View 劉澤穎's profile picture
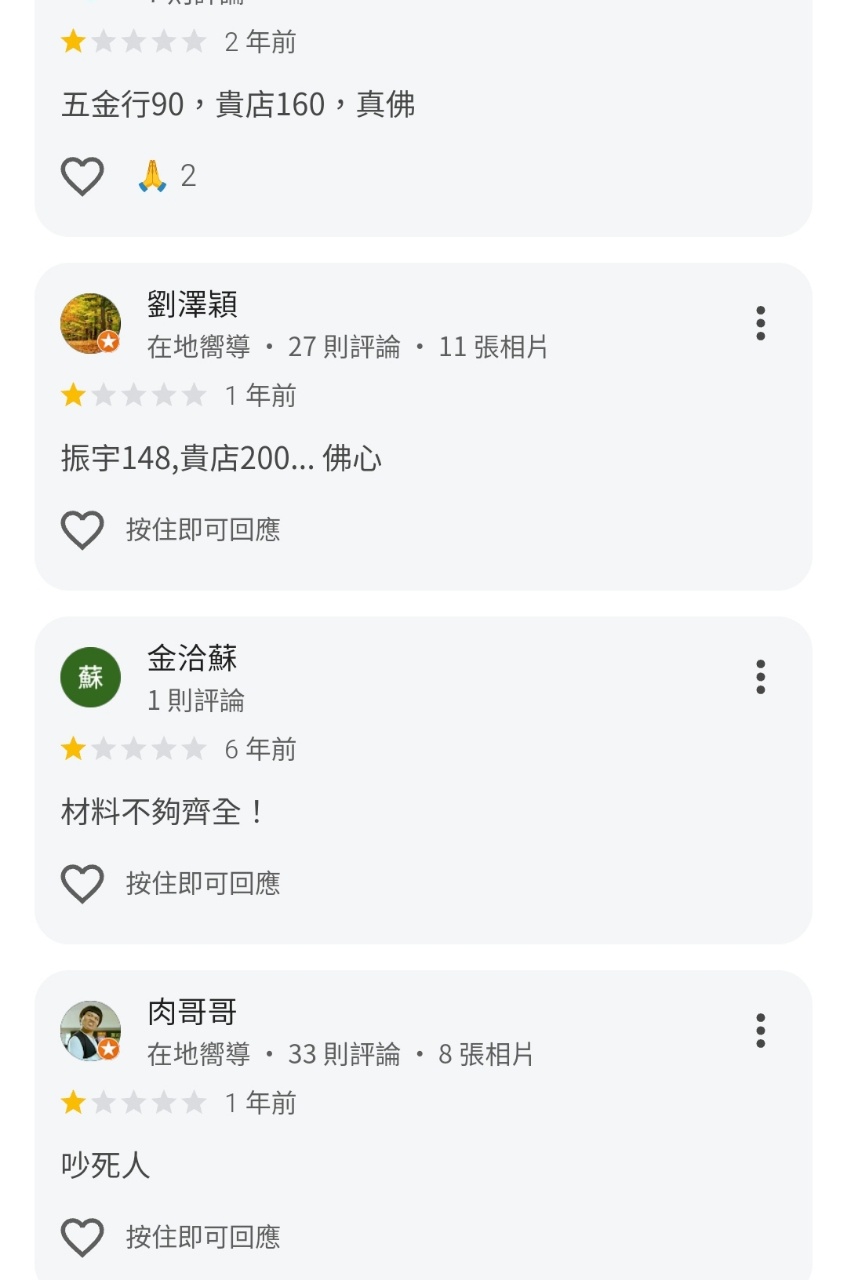Screen dimensions: 847x1280 pyautogui.click(x=91, y=324)
